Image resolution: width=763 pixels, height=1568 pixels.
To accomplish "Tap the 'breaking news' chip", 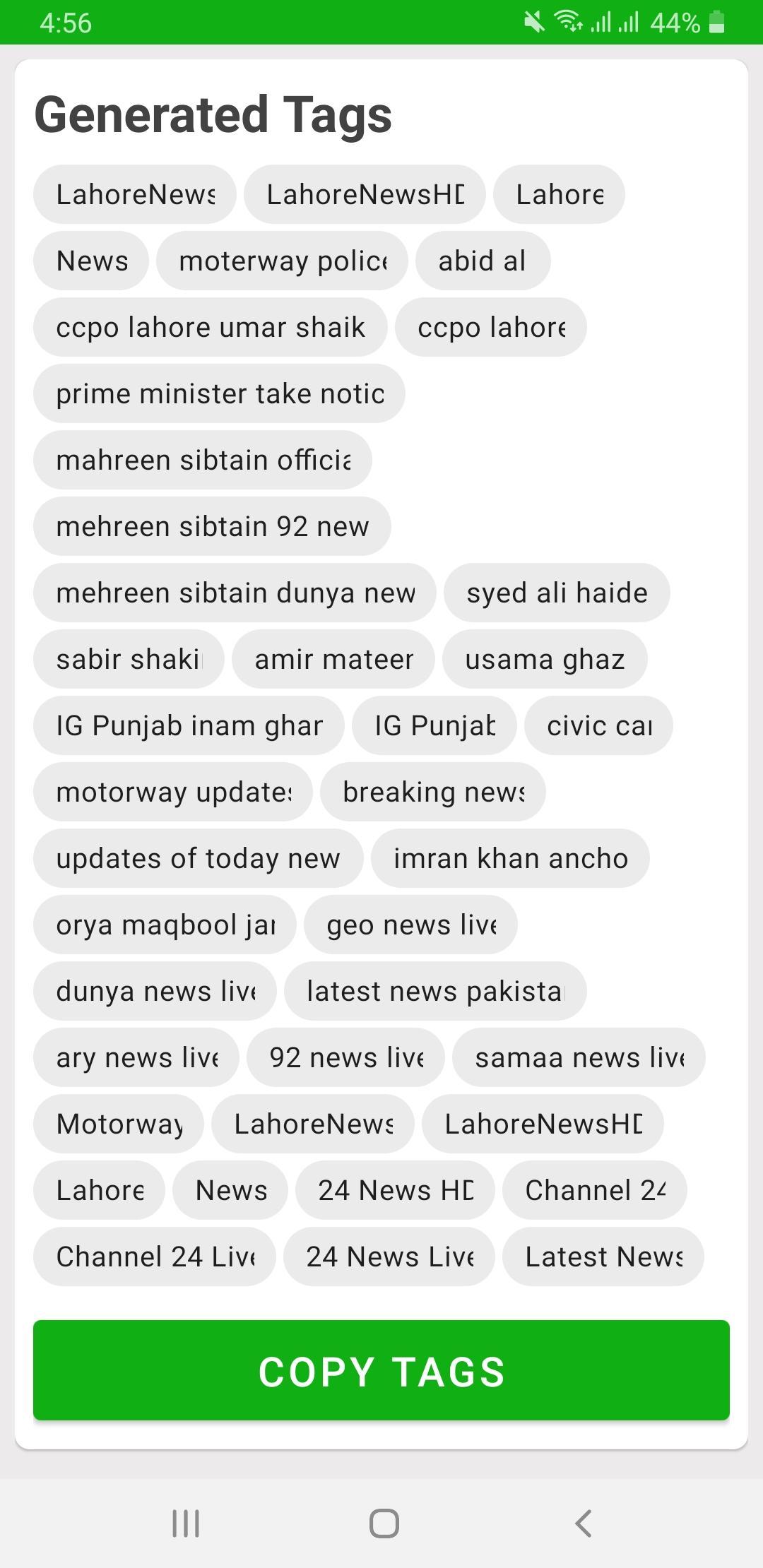I will pos(432,792).
